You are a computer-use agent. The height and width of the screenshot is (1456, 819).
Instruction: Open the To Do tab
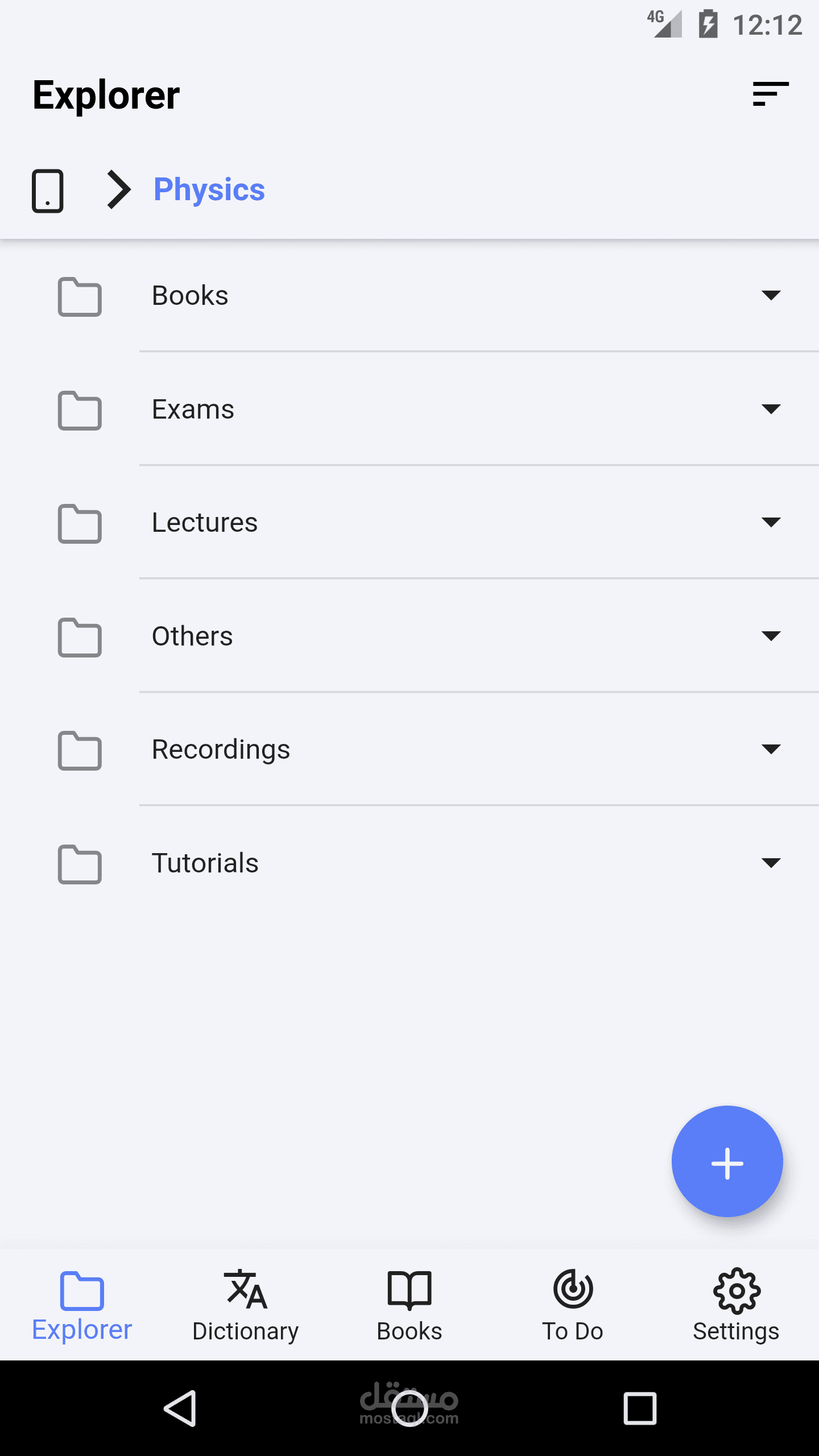pos(573,1305)
